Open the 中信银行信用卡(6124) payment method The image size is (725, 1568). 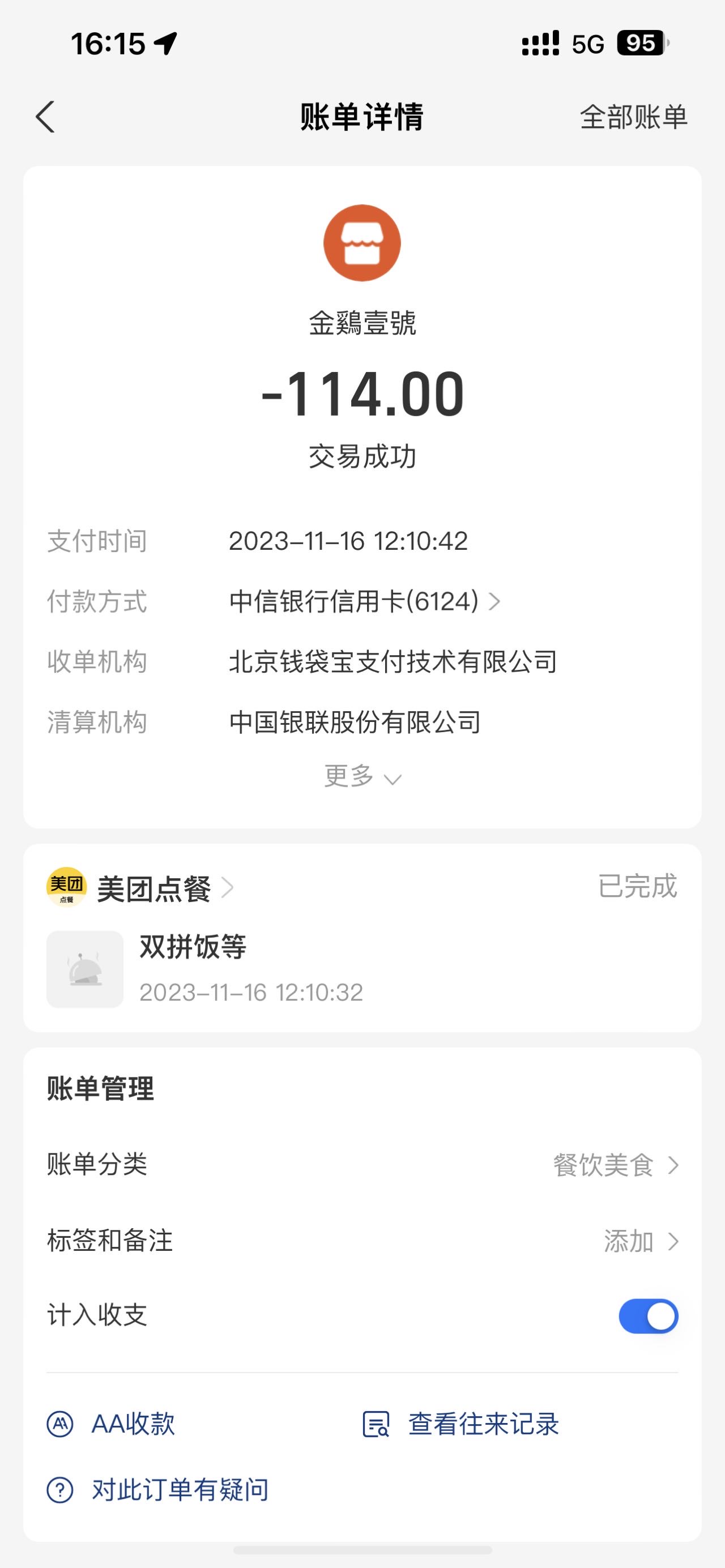365,601
